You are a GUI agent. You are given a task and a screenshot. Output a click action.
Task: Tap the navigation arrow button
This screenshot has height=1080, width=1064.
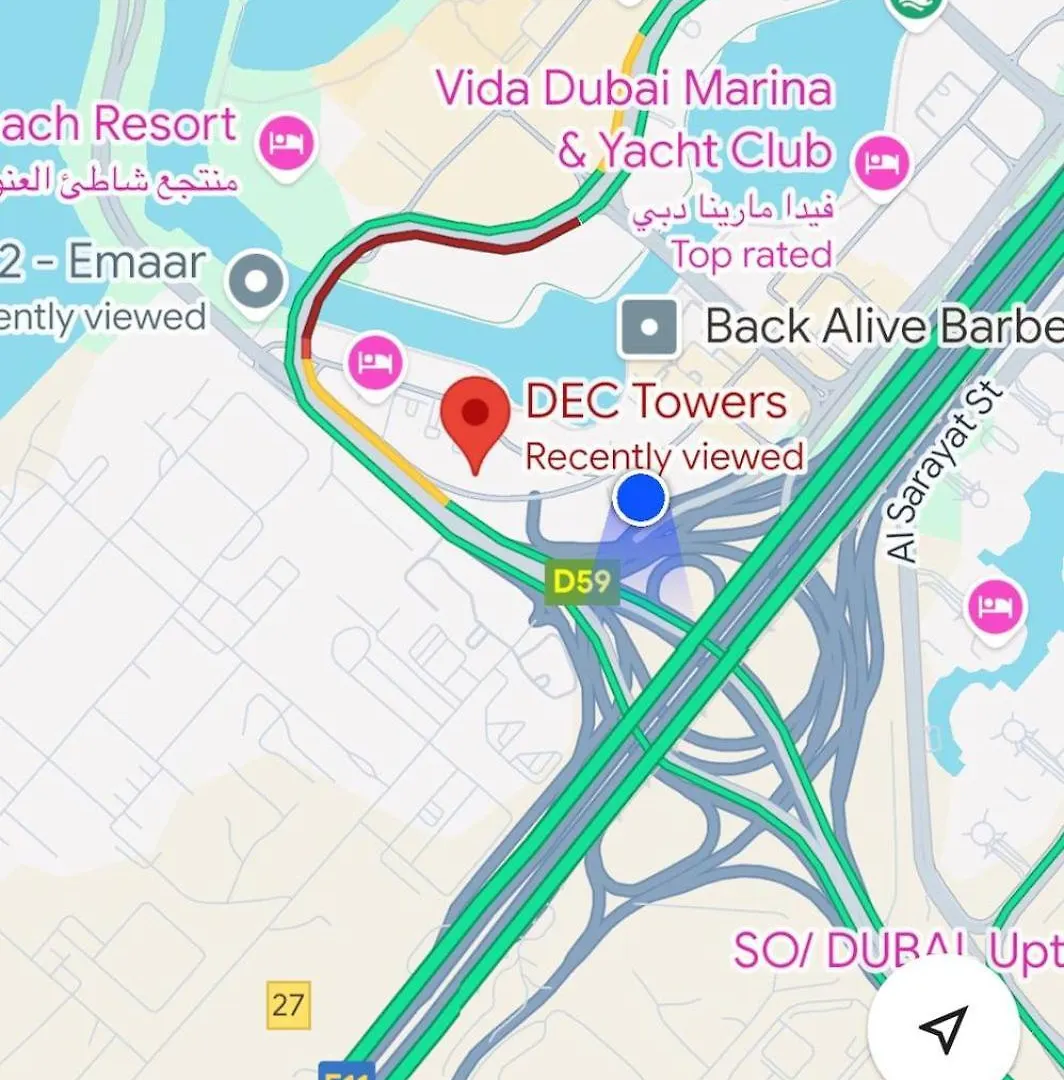click(x=943, y=1025)
